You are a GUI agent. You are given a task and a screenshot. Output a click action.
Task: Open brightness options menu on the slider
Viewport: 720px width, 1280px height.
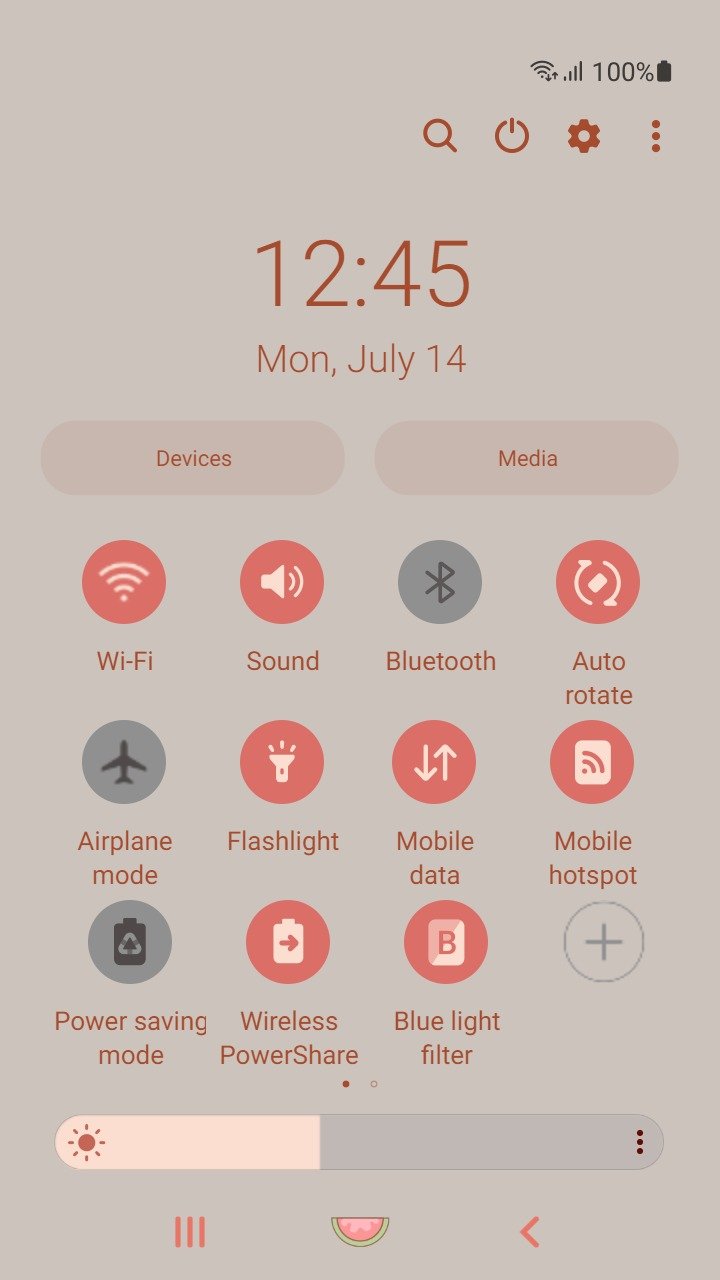(x=639, y=1142)
